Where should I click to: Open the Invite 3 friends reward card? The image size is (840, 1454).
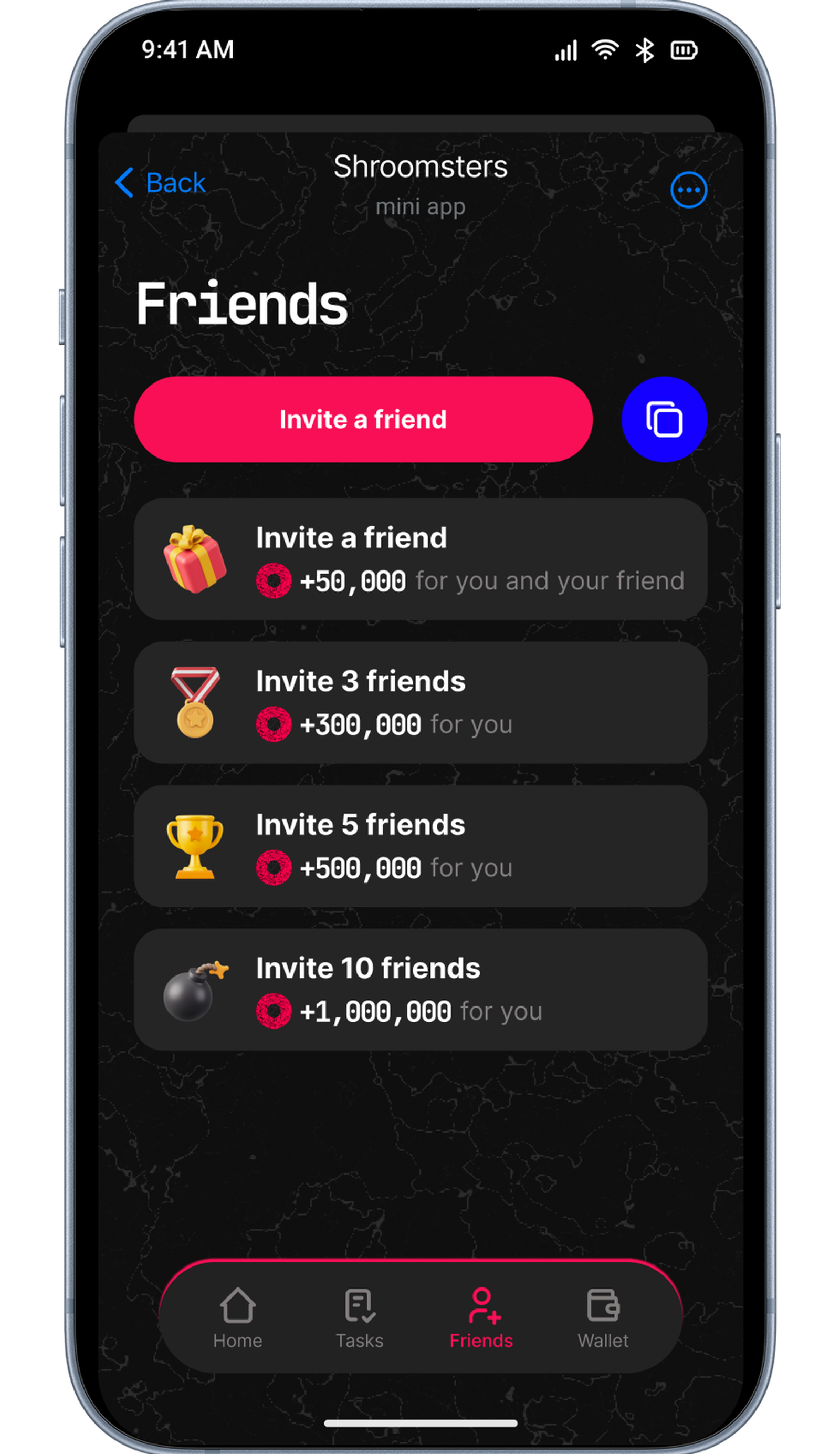point(421,703)
